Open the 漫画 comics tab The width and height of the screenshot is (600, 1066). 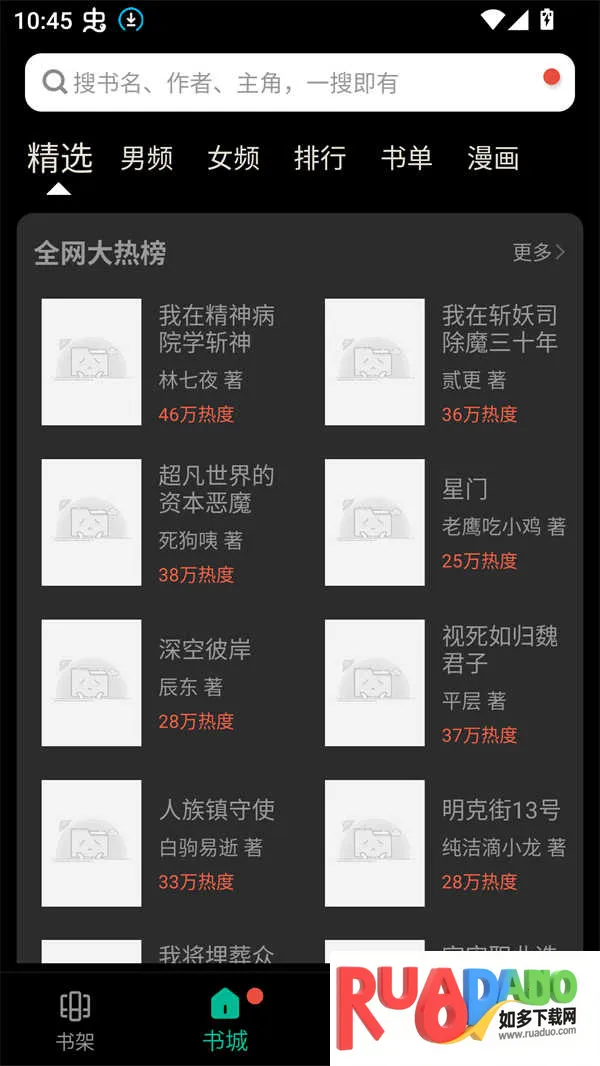[x=493, y=158]
